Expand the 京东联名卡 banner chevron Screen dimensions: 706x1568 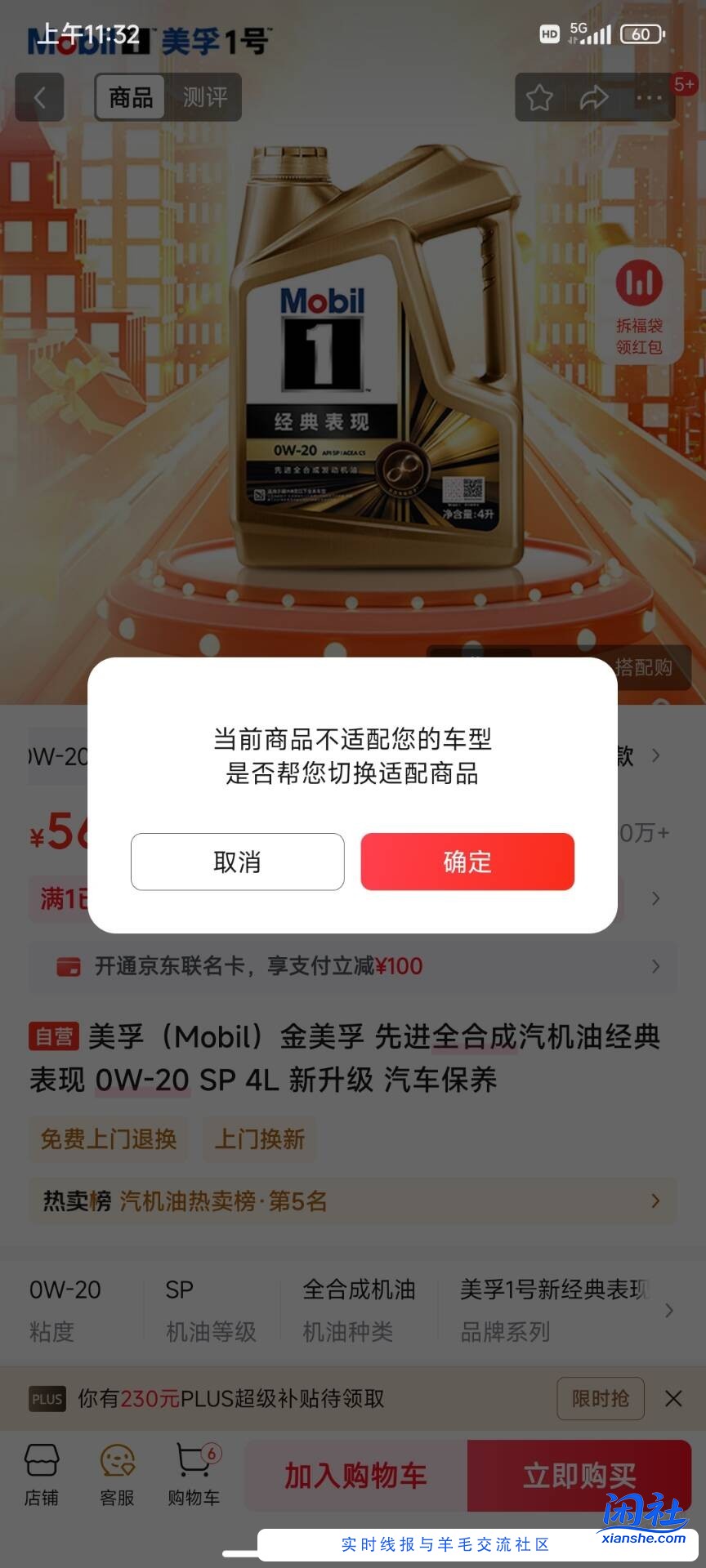655,966
